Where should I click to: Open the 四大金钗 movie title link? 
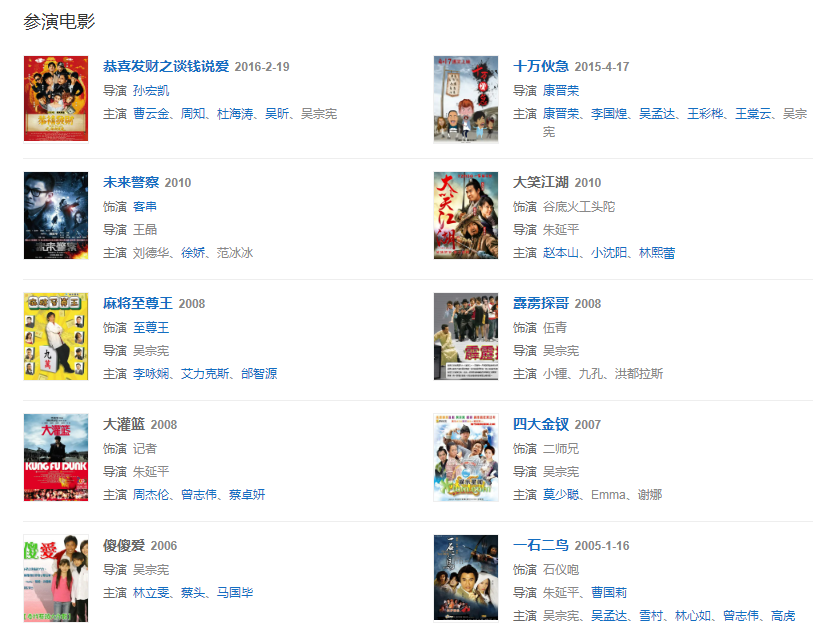pos(540,424)
